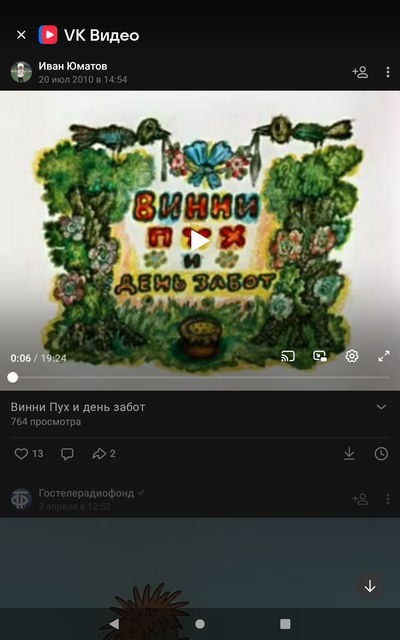Open overflow menu next to Иван Юматов
The width and height of the screenshot is (400, 640).
pyautogui.click(x=387, y=72)
